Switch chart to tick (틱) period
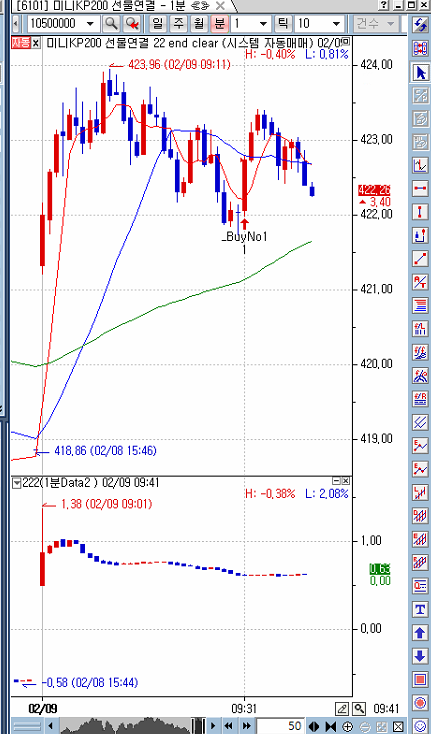The height and width of the screenshot is (734, 431). point(282,23)
